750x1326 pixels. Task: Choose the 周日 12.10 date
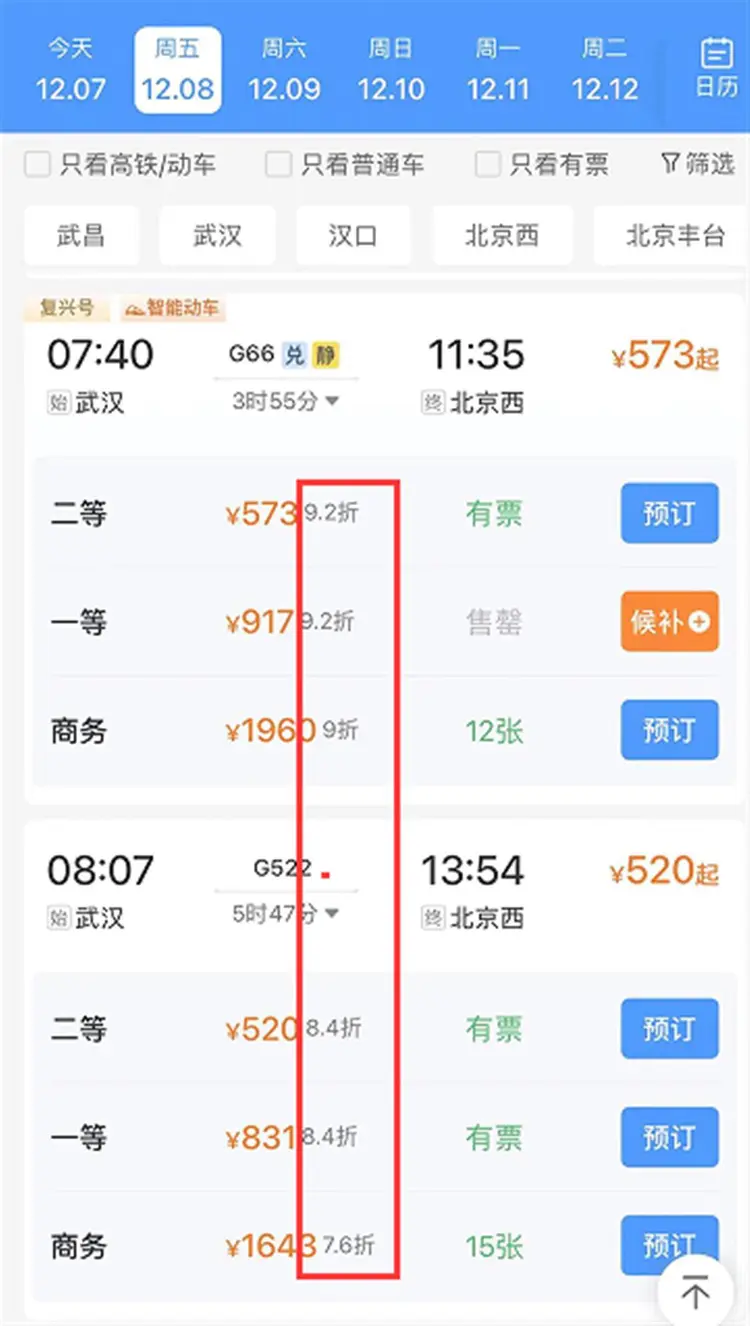pos(391,70)
